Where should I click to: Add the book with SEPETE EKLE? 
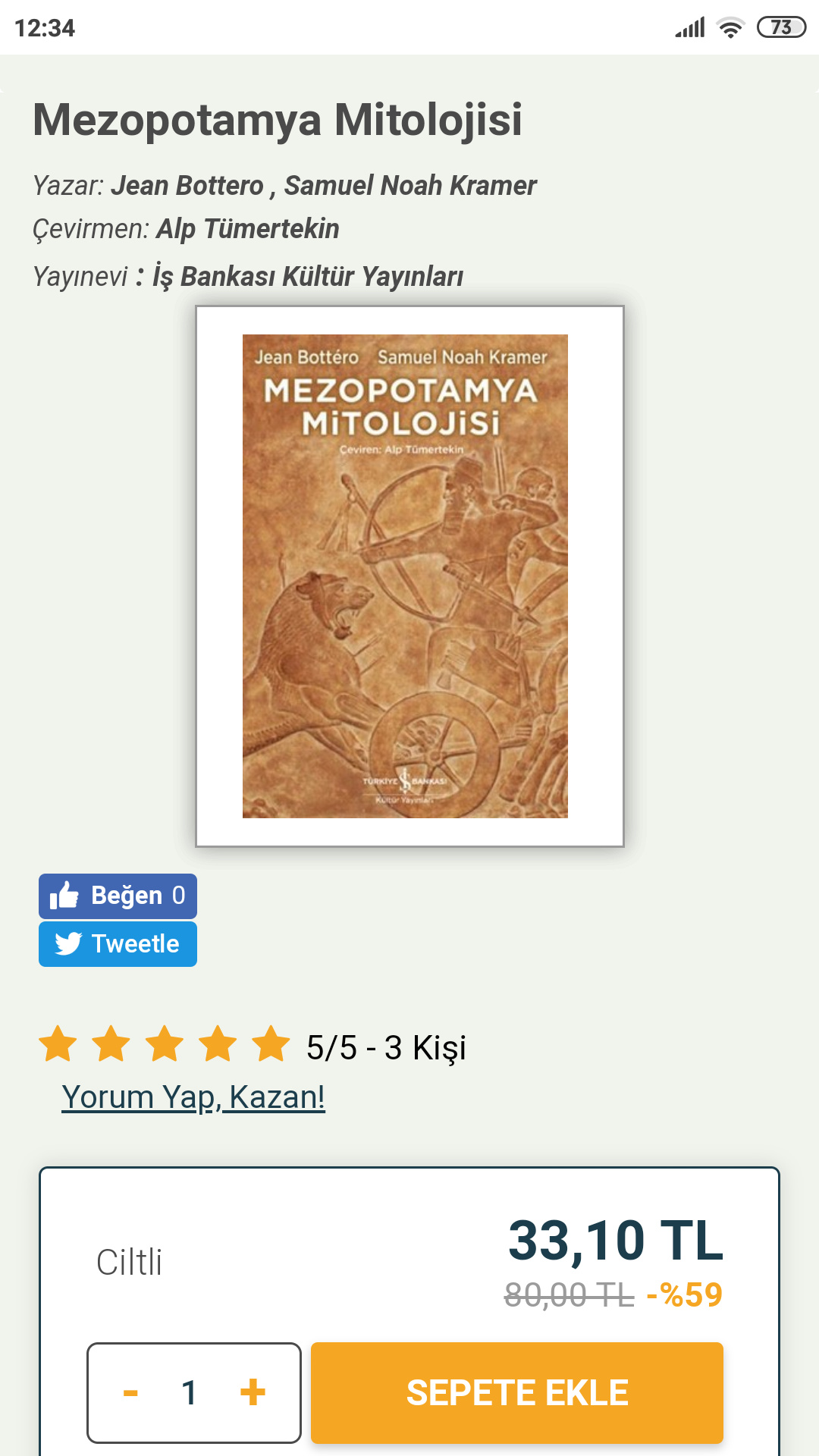517,1393
